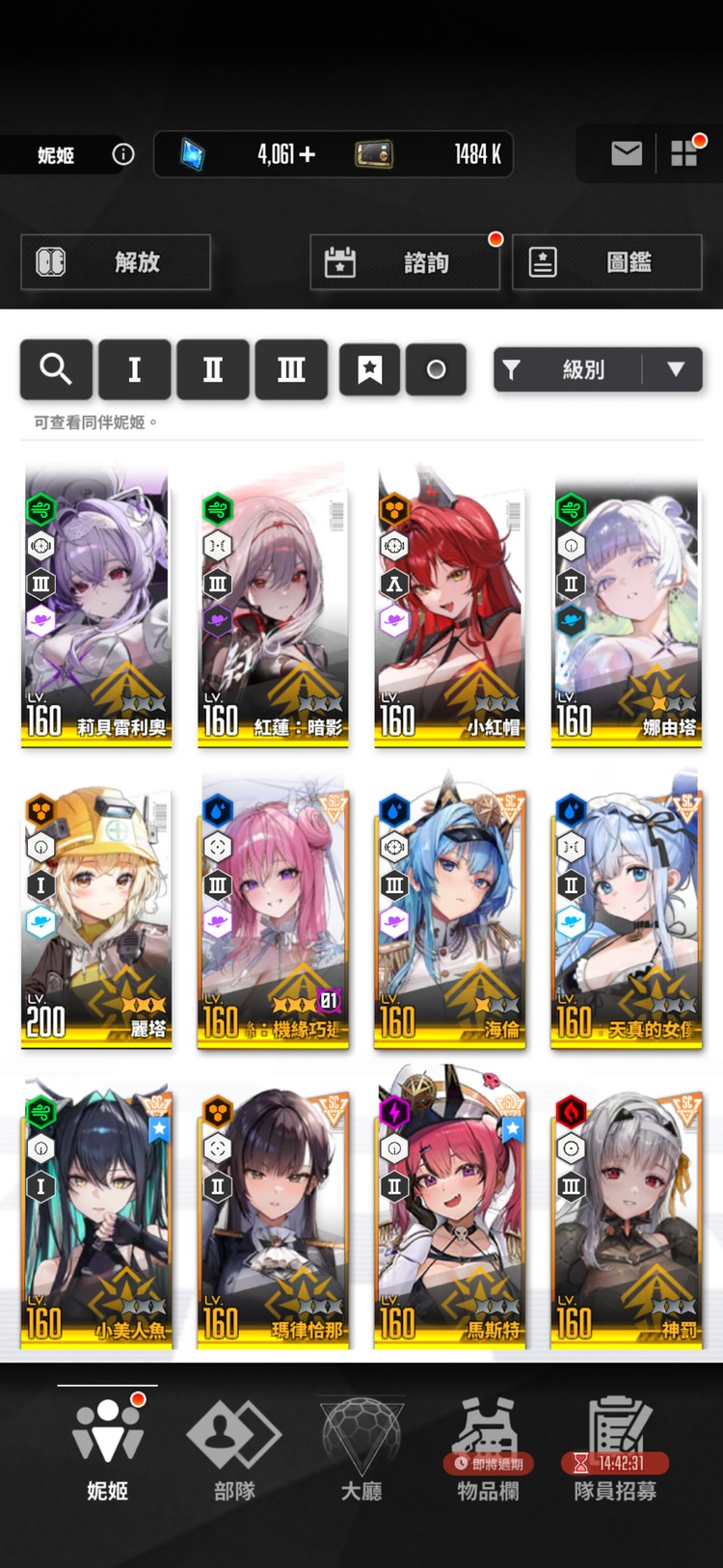Screen dimensions: 723x1568
Task: Filter by burst I
Action: [x=134, y=369]
